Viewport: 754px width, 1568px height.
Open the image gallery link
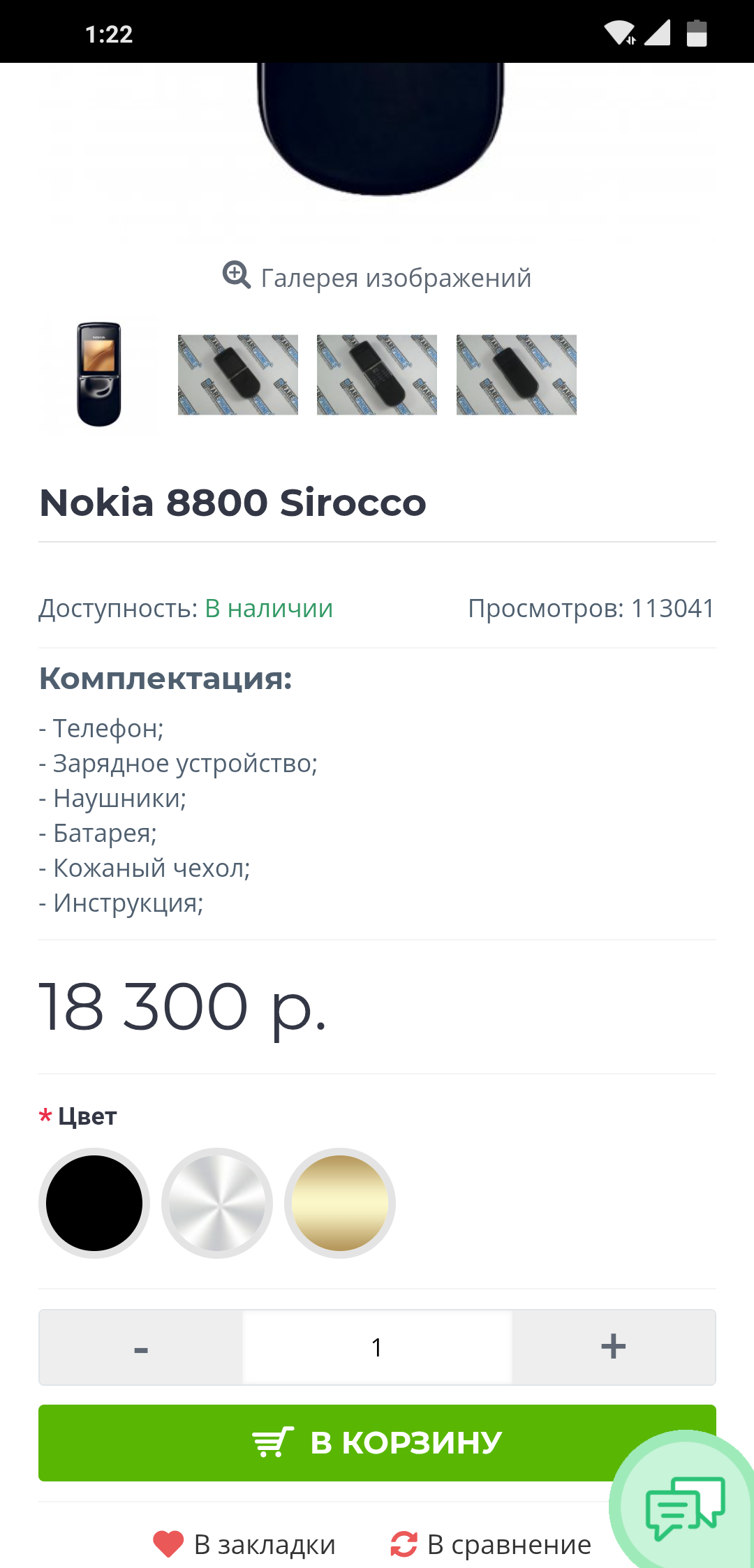tap(377, 277)
